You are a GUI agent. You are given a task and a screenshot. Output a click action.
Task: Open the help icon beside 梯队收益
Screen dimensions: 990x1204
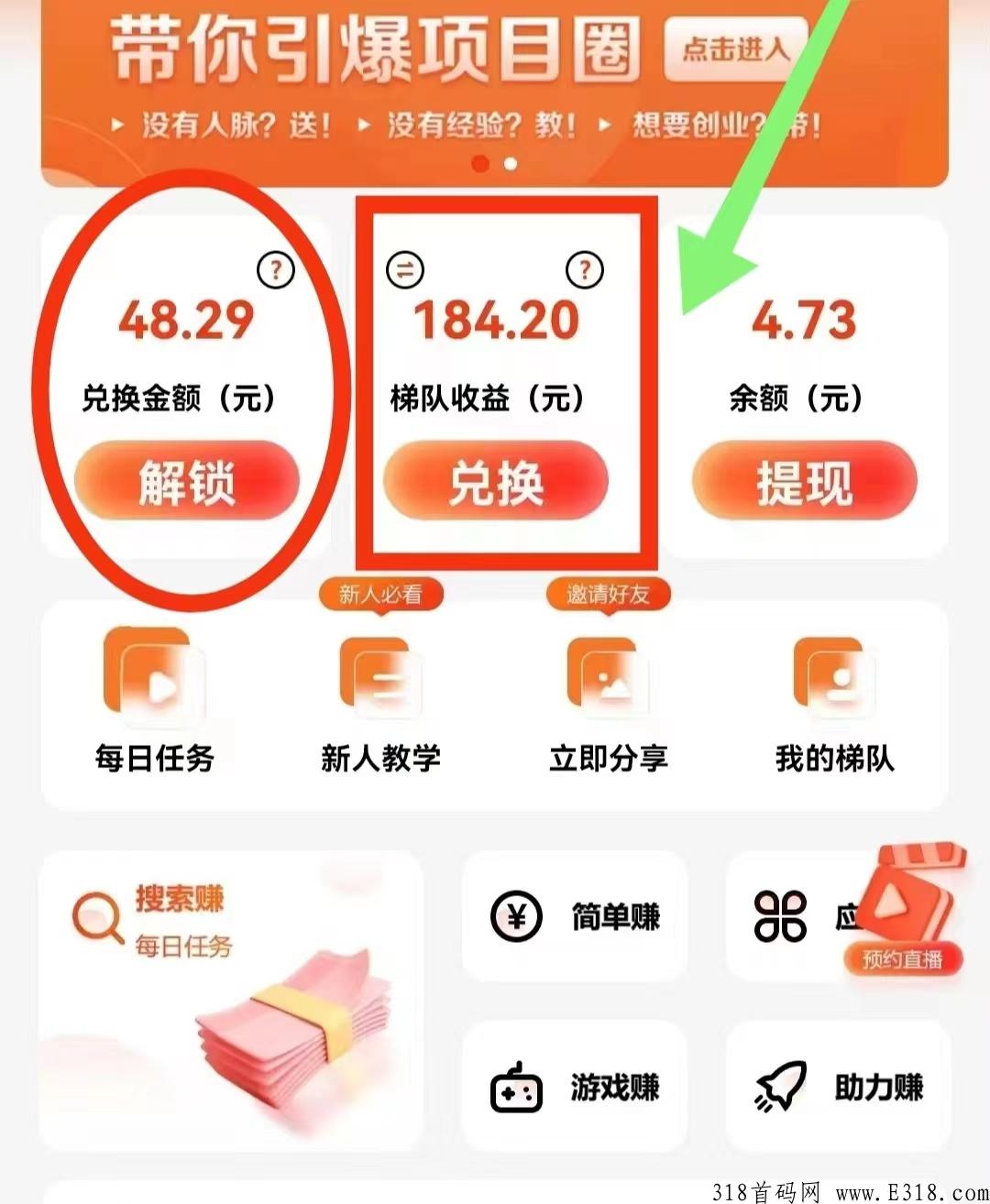(585, 270)
